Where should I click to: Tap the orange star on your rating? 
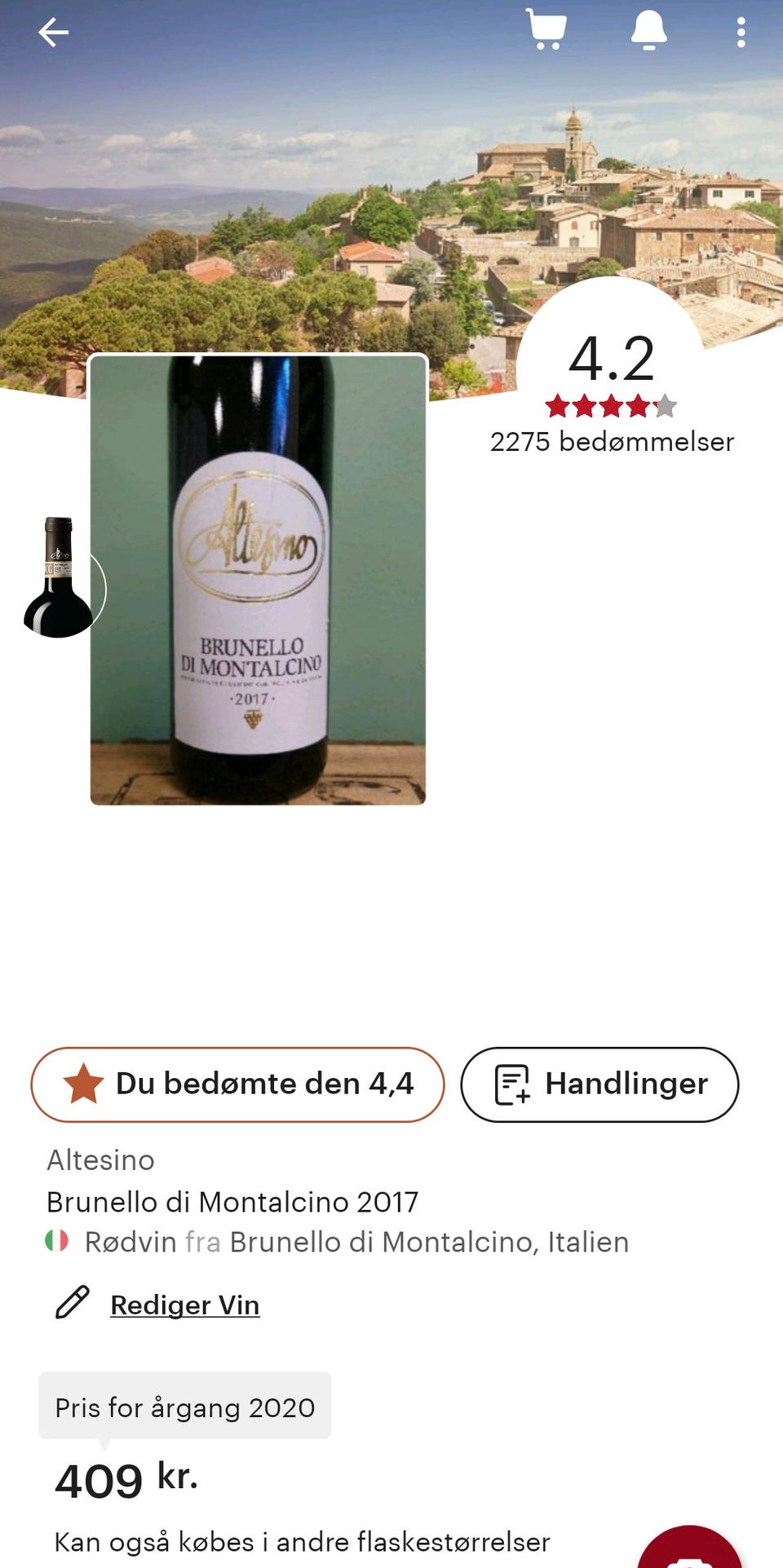(x=84, y=1084)
